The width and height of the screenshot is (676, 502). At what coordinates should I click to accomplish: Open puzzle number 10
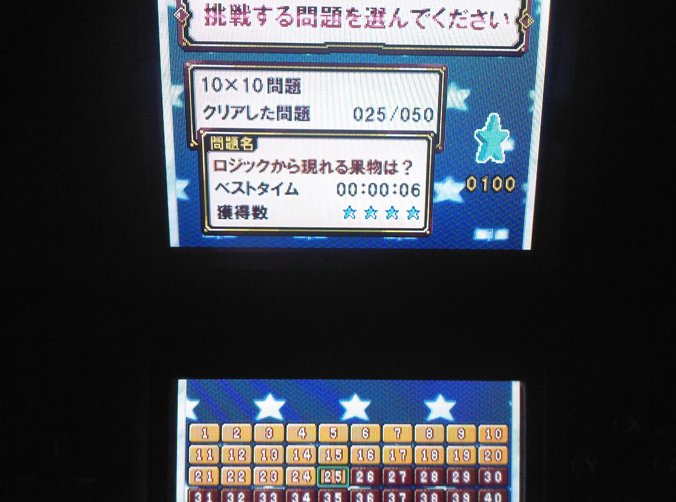point(493,434)
